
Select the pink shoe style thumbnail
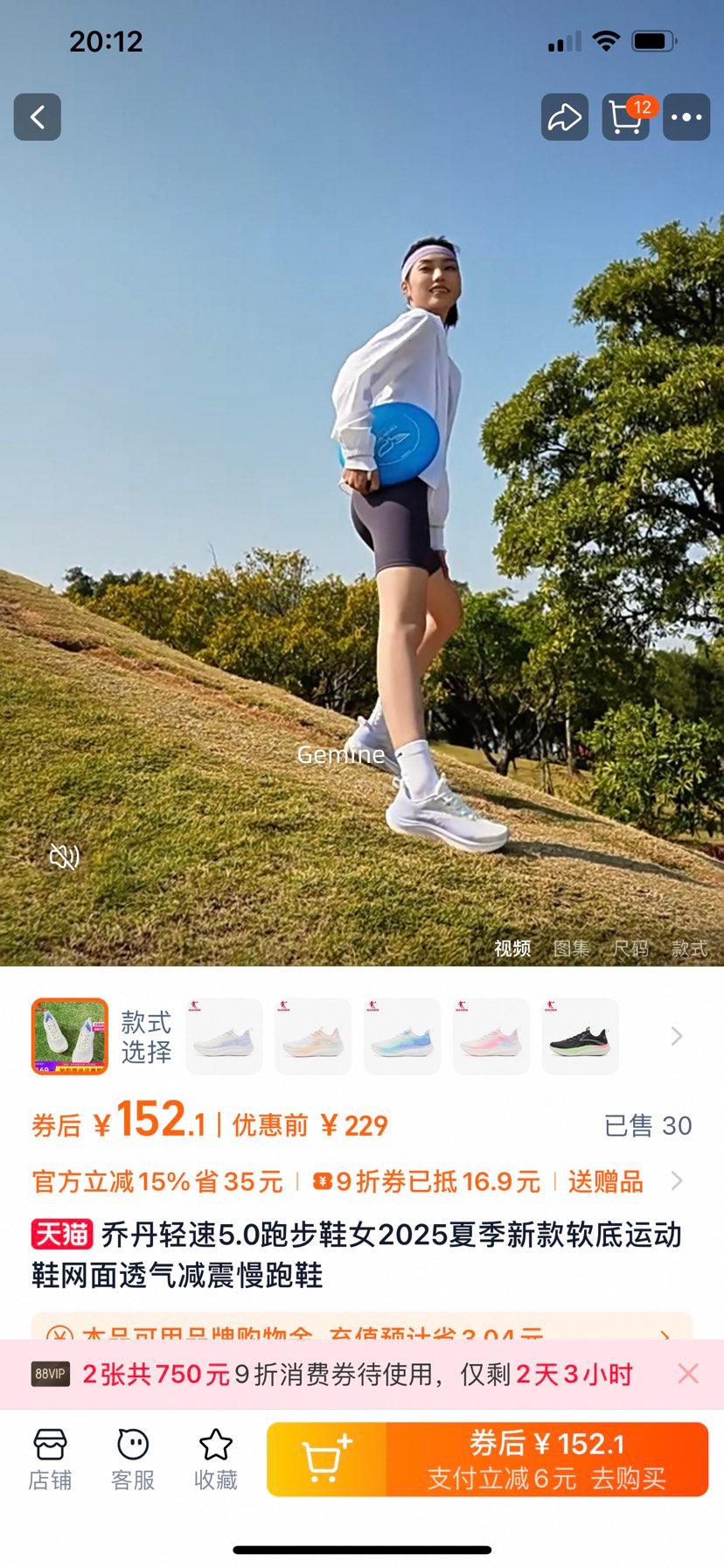point(491,1037)
